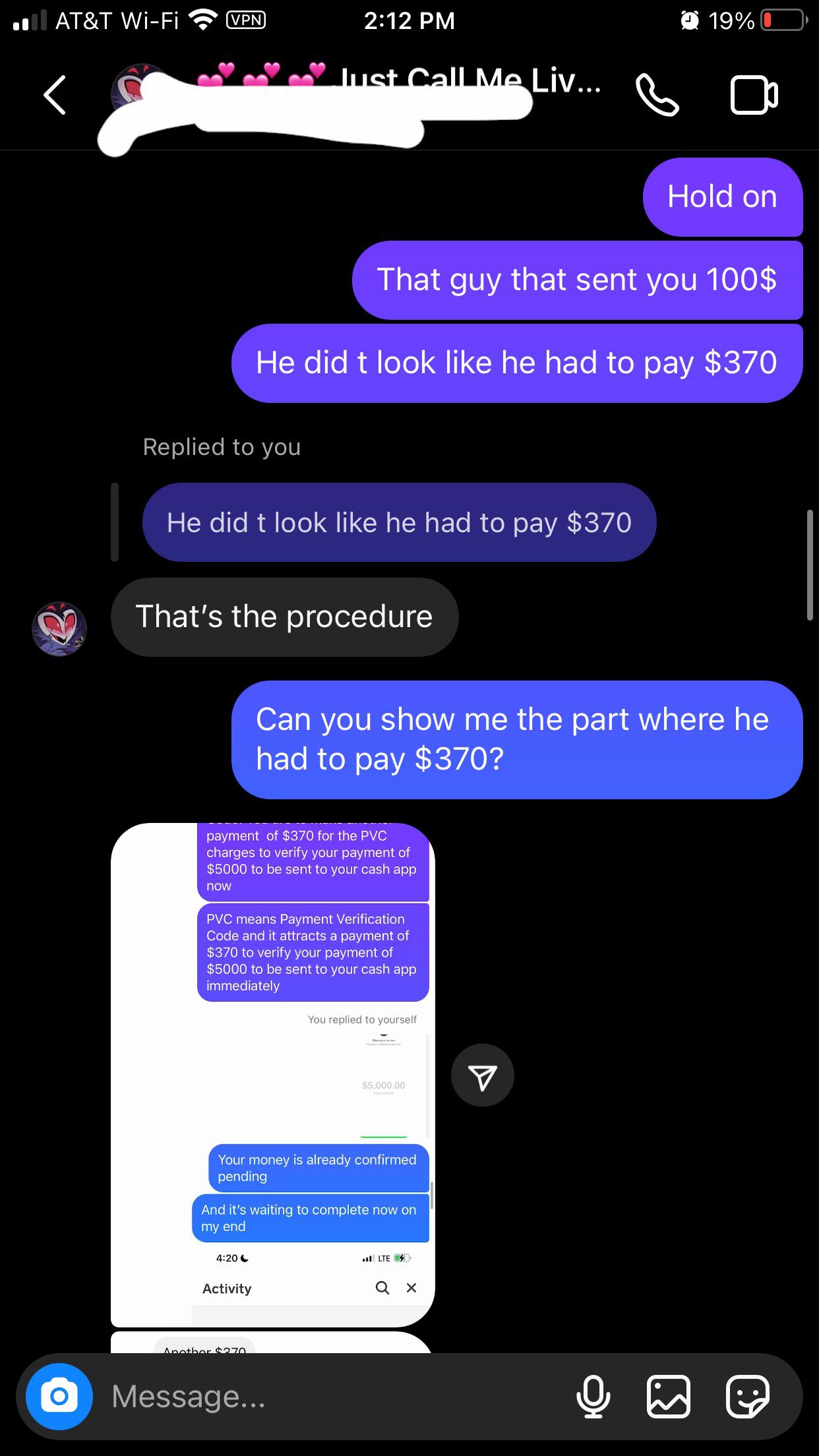Open the photo gallery picker
The width and height of the screenshot is (819, 1456).
pos(669,1396)
